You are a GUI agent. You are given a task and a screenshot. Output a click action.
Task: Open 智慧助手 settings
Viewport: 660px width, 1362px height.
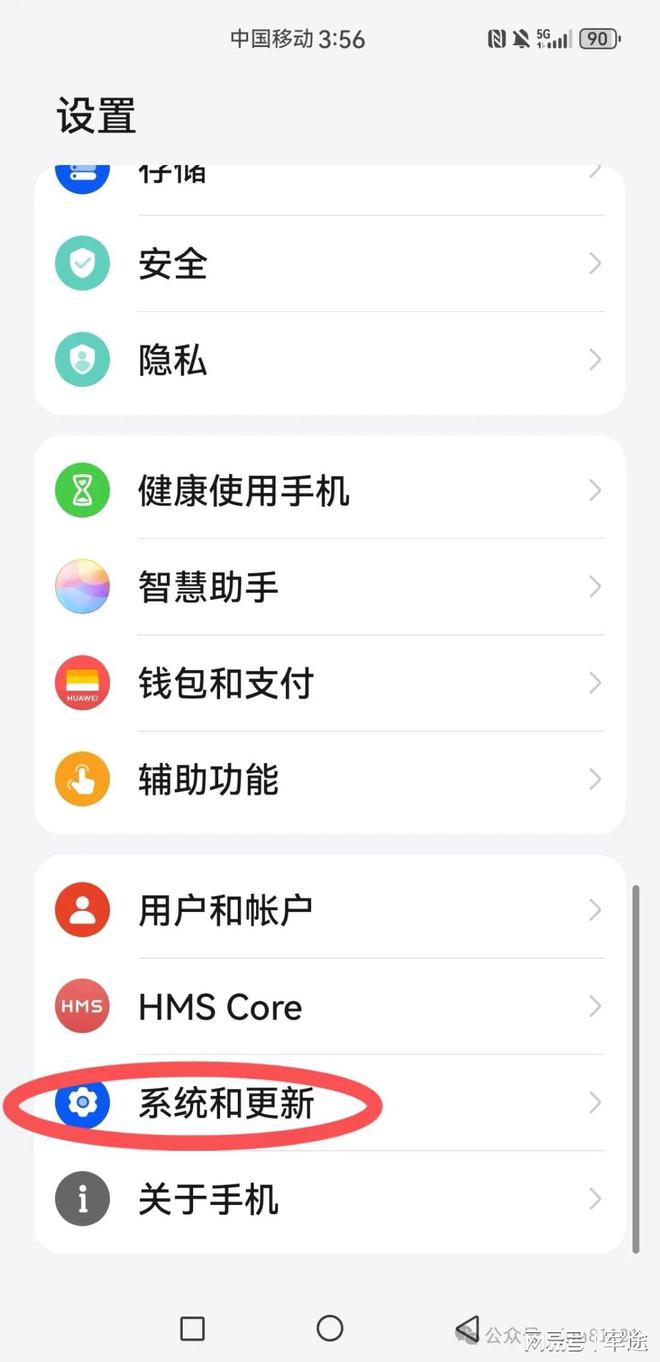(x=330, y=587)
